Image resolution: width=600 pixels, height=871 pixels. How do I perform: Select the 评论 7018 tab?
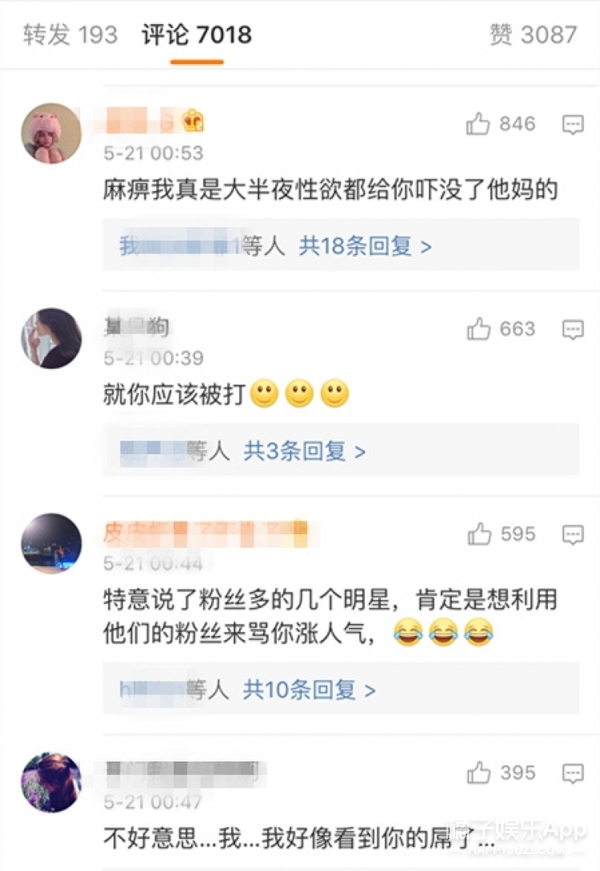tap(196, 34)
